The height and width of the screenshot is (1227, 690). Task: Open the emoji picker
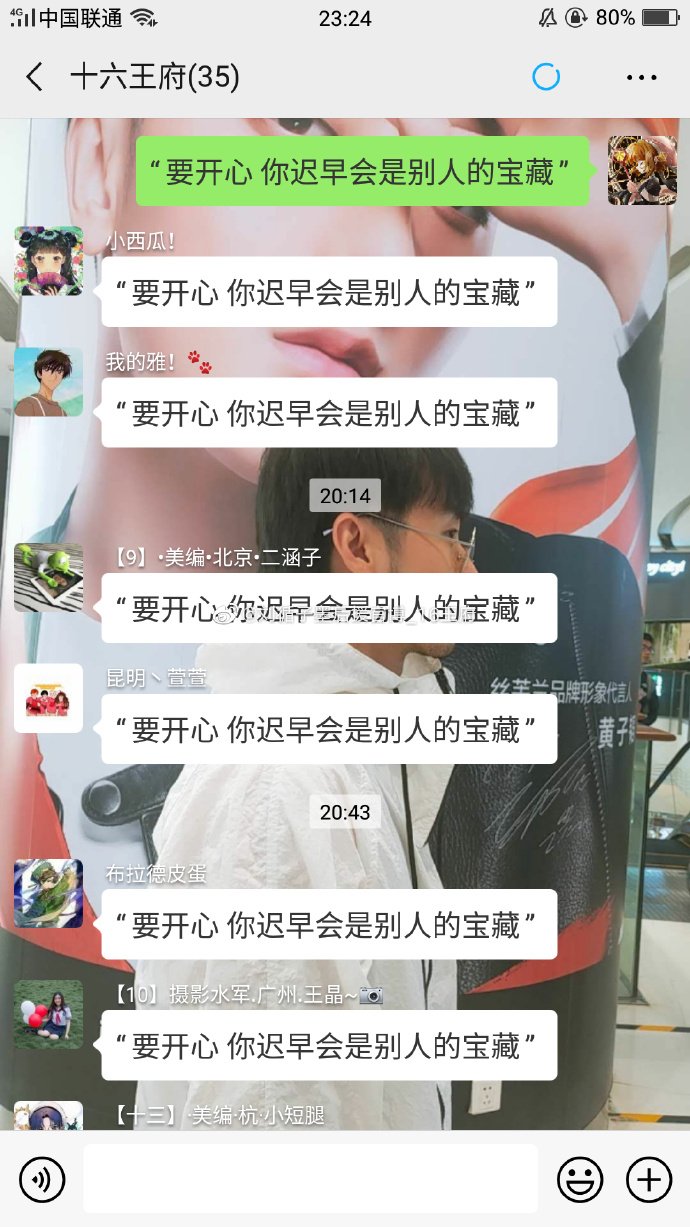[x=580, y=1180]
